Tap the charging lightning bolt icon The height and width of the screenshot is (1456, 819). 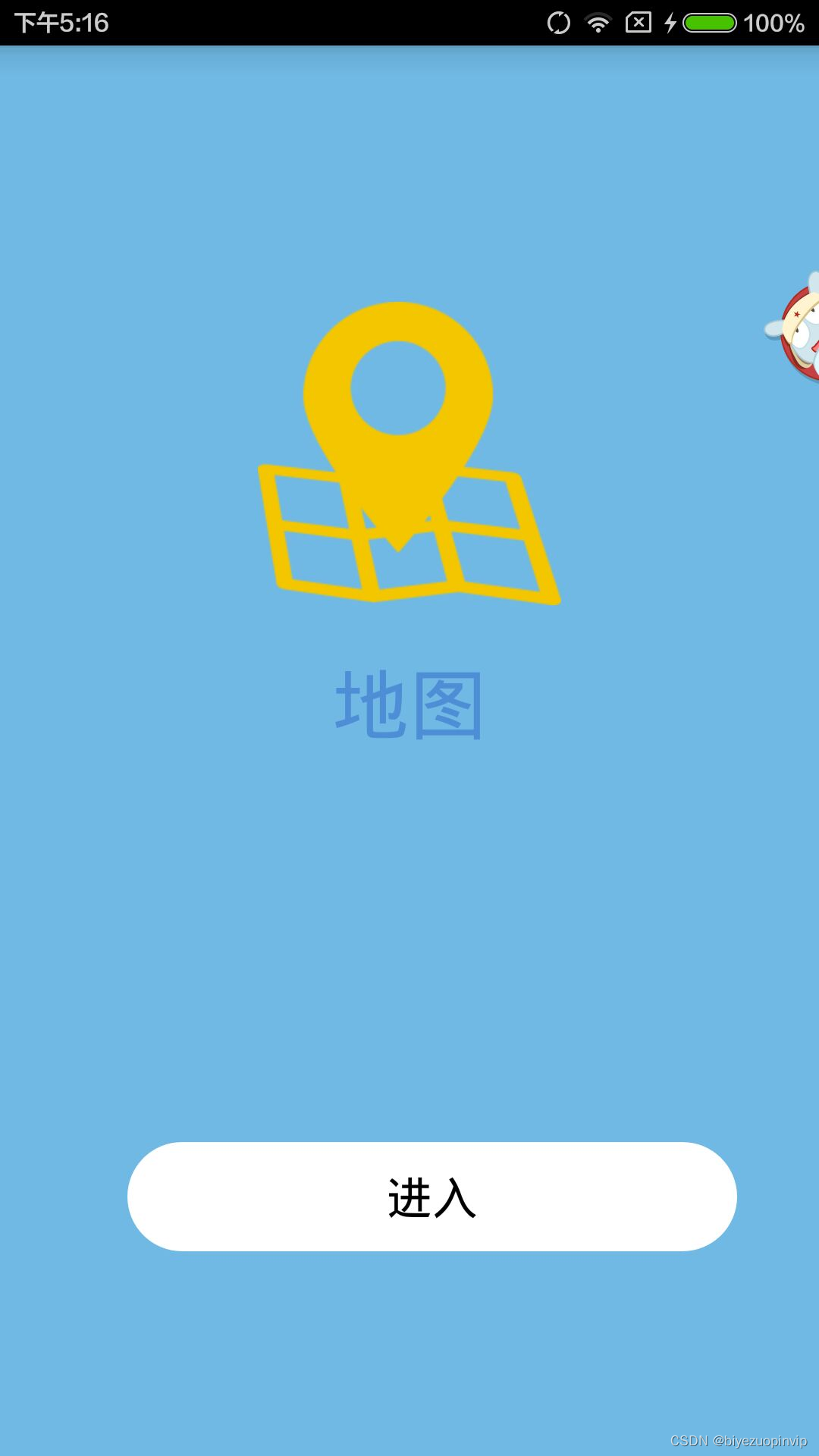tap(670, 23)
